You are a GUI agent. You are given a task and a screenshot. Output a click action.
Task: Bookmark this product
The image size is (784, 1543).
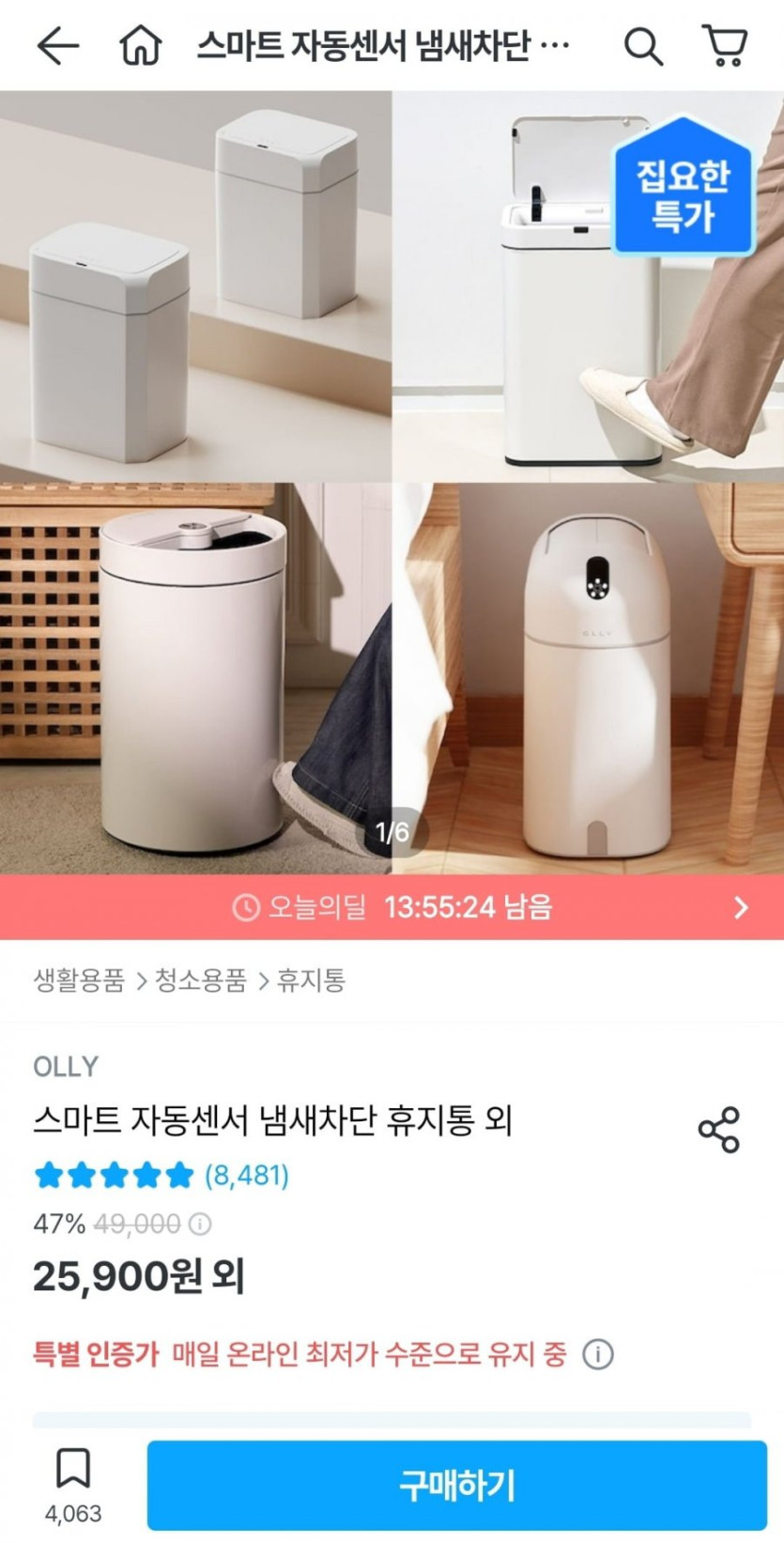(73, 1479)
